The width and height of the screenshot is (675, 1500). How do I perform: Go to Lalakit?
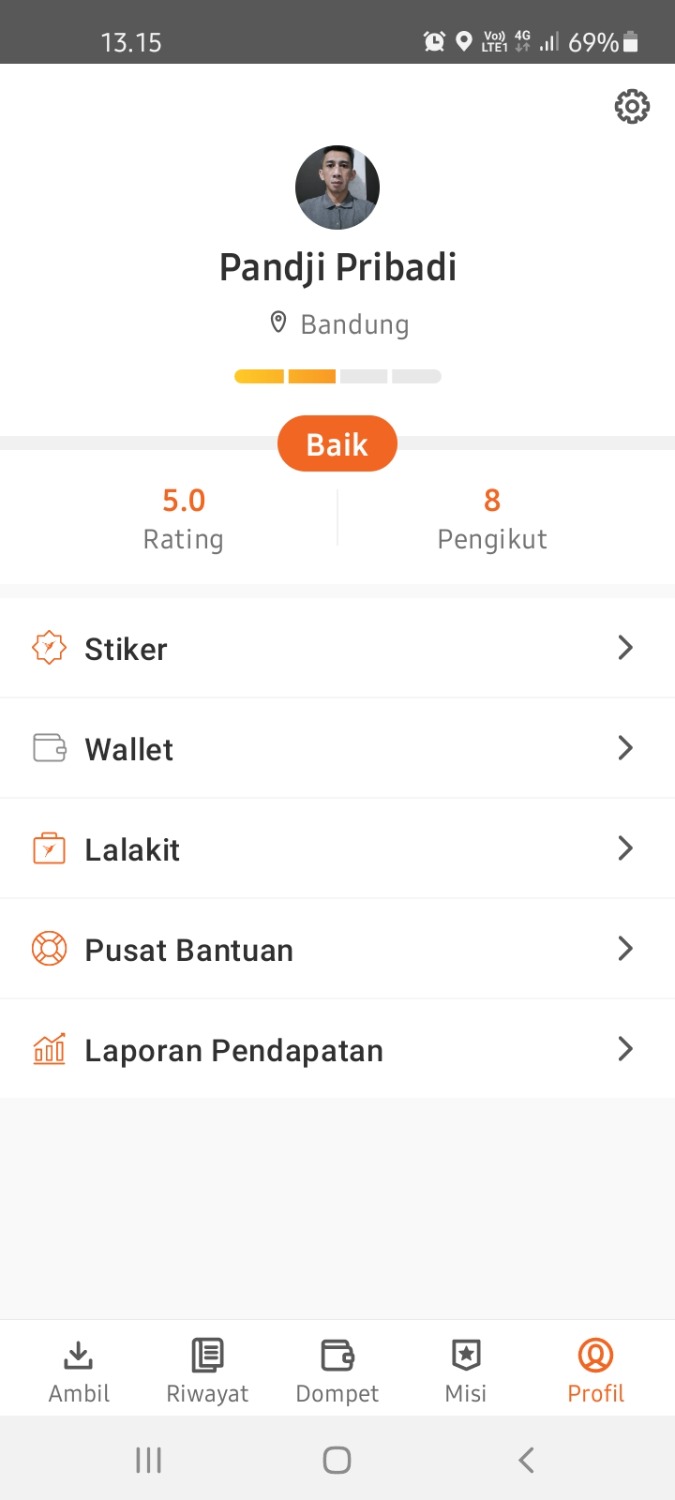click(337, 849)
